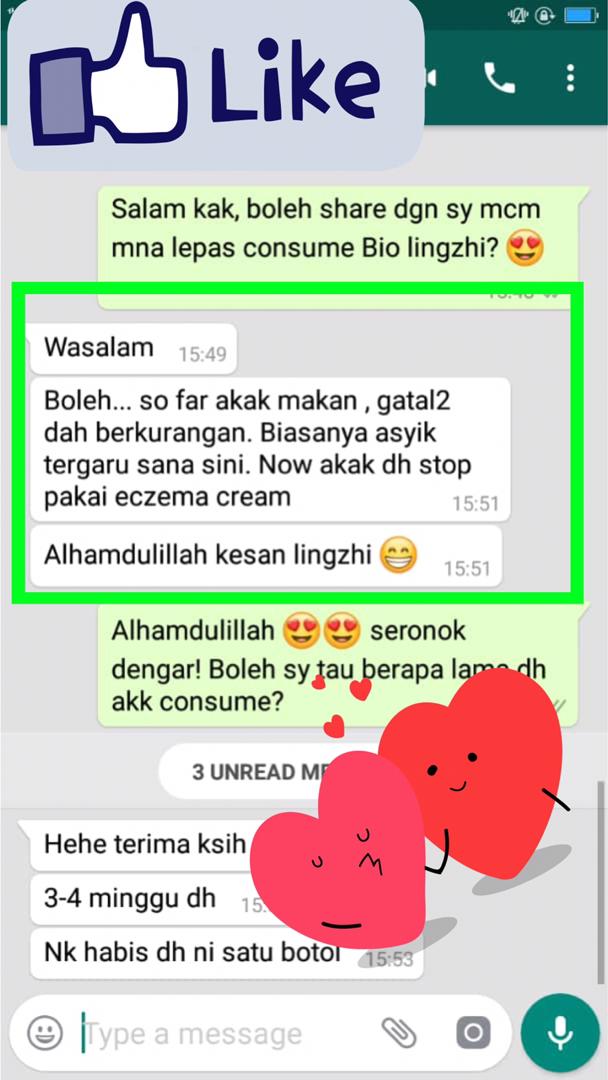This screenshot has width=608, height=1080.
Task: Open the camera from message bar
Action: (472, 1033)
